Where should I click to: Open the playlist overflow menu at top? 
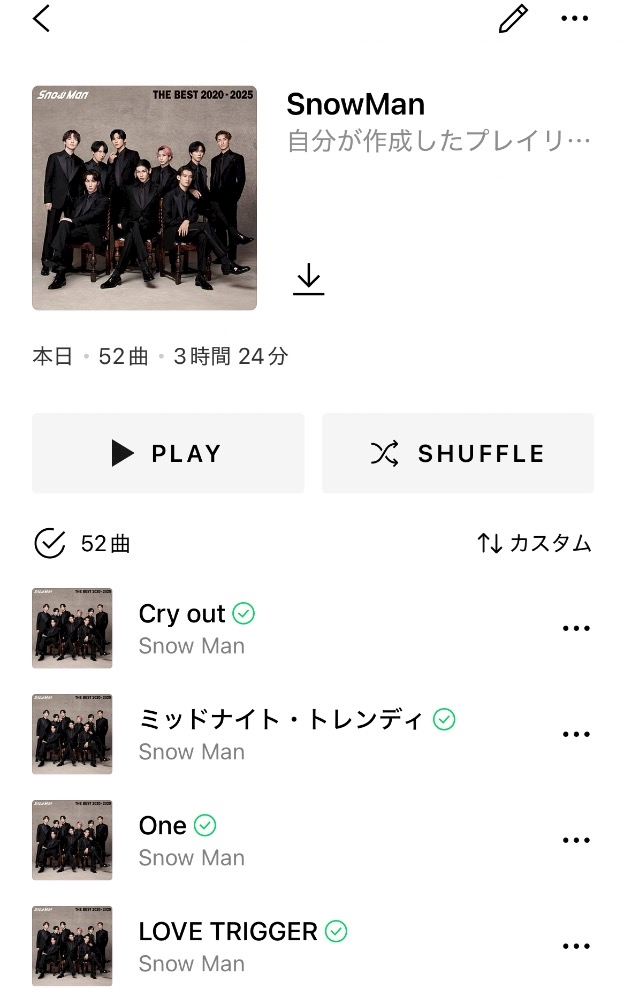(575, 19)
